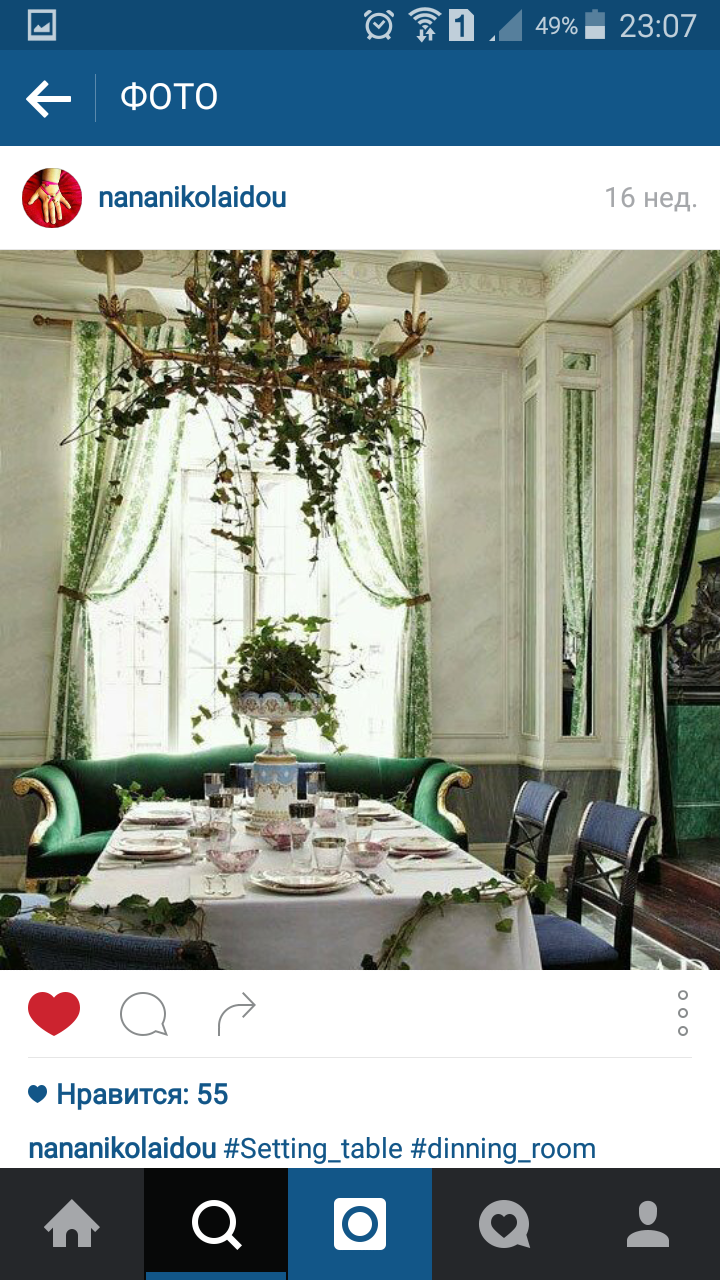
Task: Open the camera tab
Action: 360,1224
